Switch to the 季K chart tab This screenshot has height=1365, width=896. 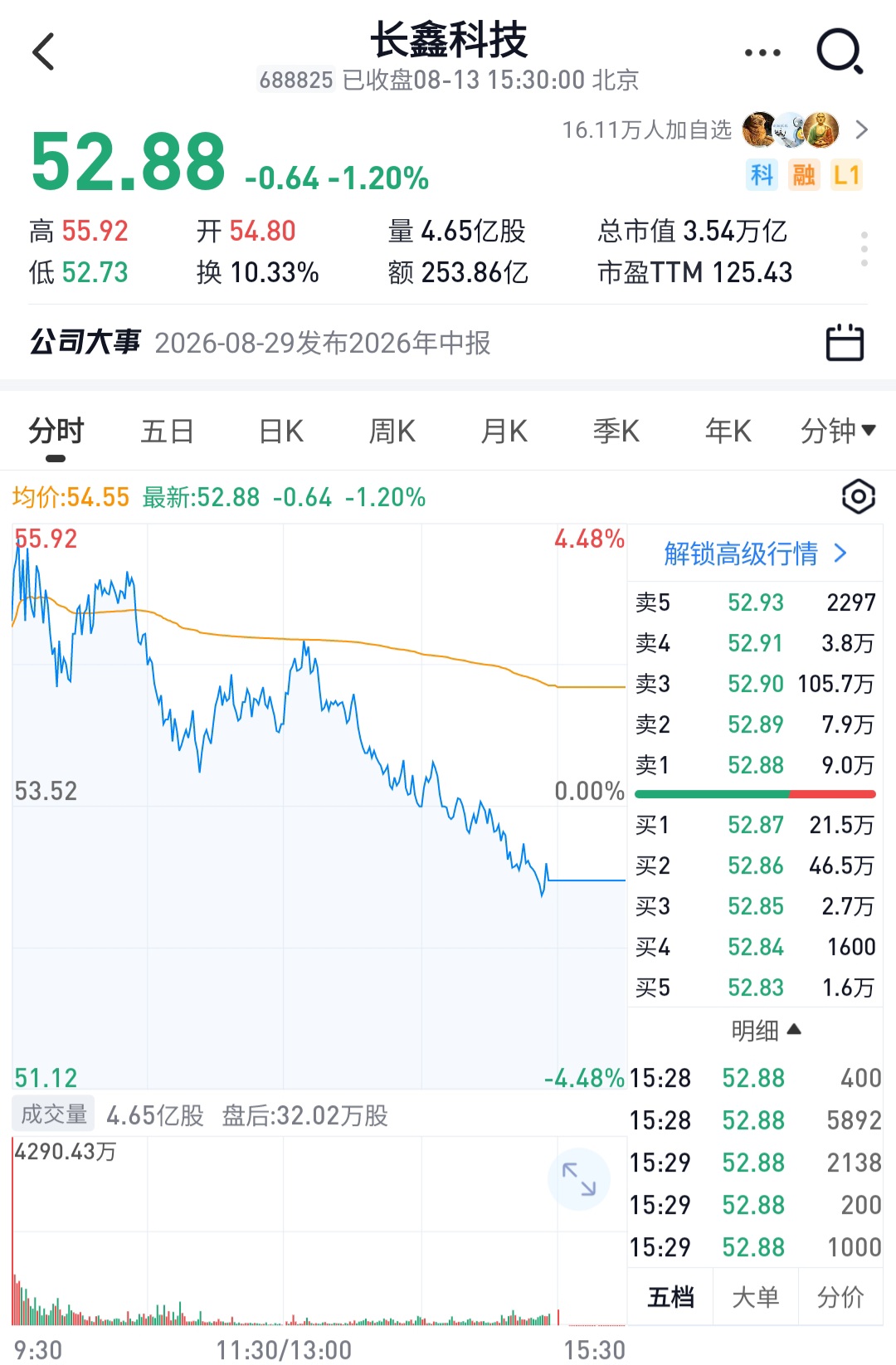[x=616, y=431]
